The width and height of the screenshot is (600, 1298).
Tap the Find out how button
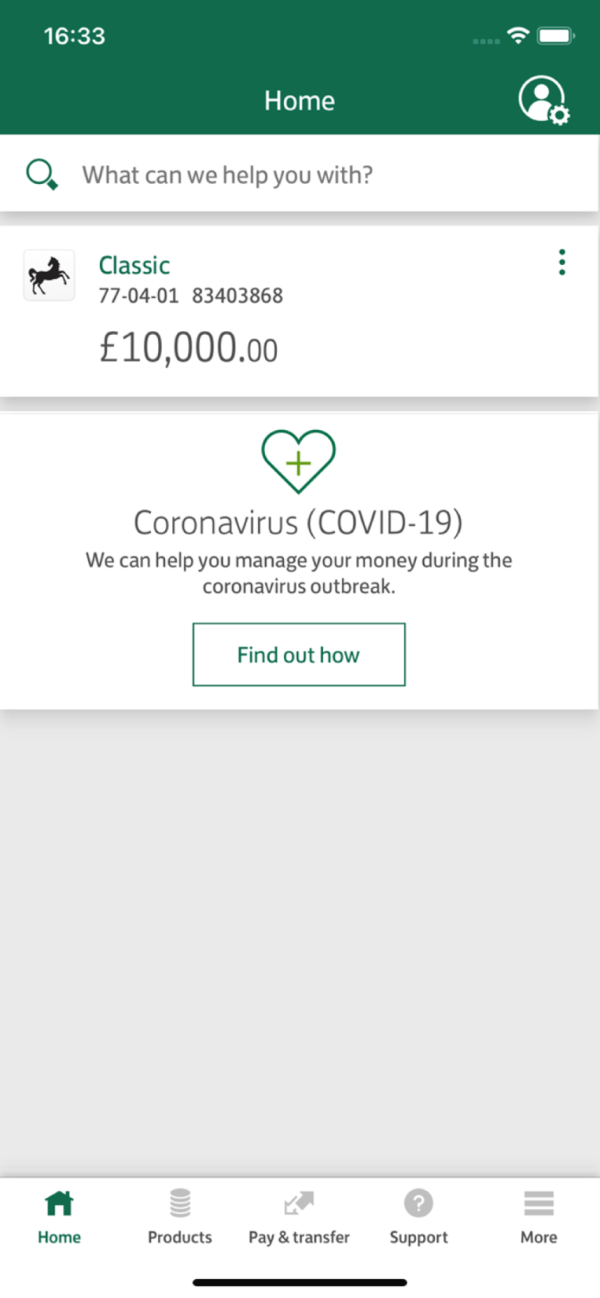tap(299, 655)
